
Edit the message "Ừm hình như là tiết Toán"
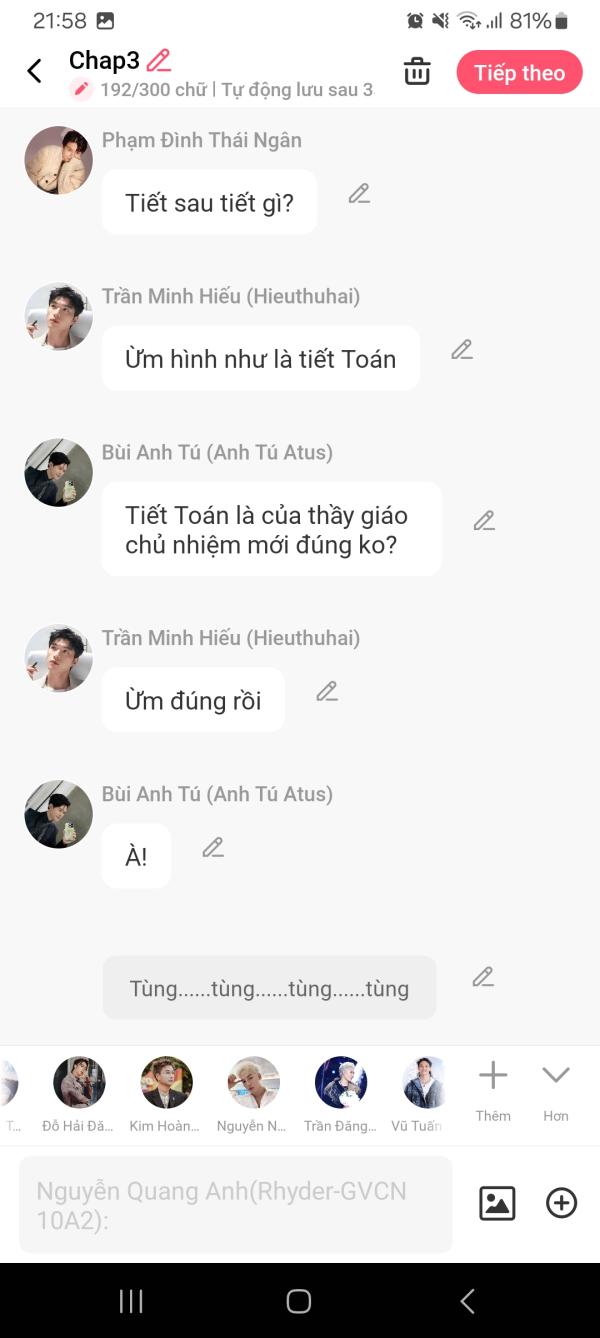click(x=461, y=350)
